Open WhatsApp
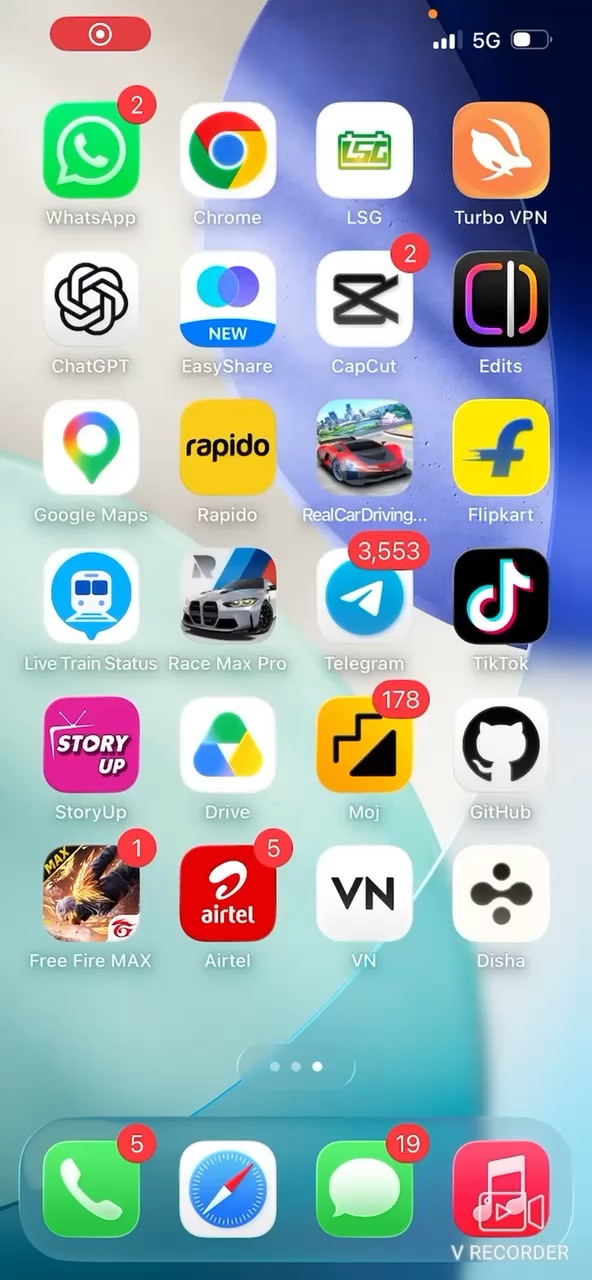Image resolution: width=592 pixels, height=1280 pixels. point(91,150)
